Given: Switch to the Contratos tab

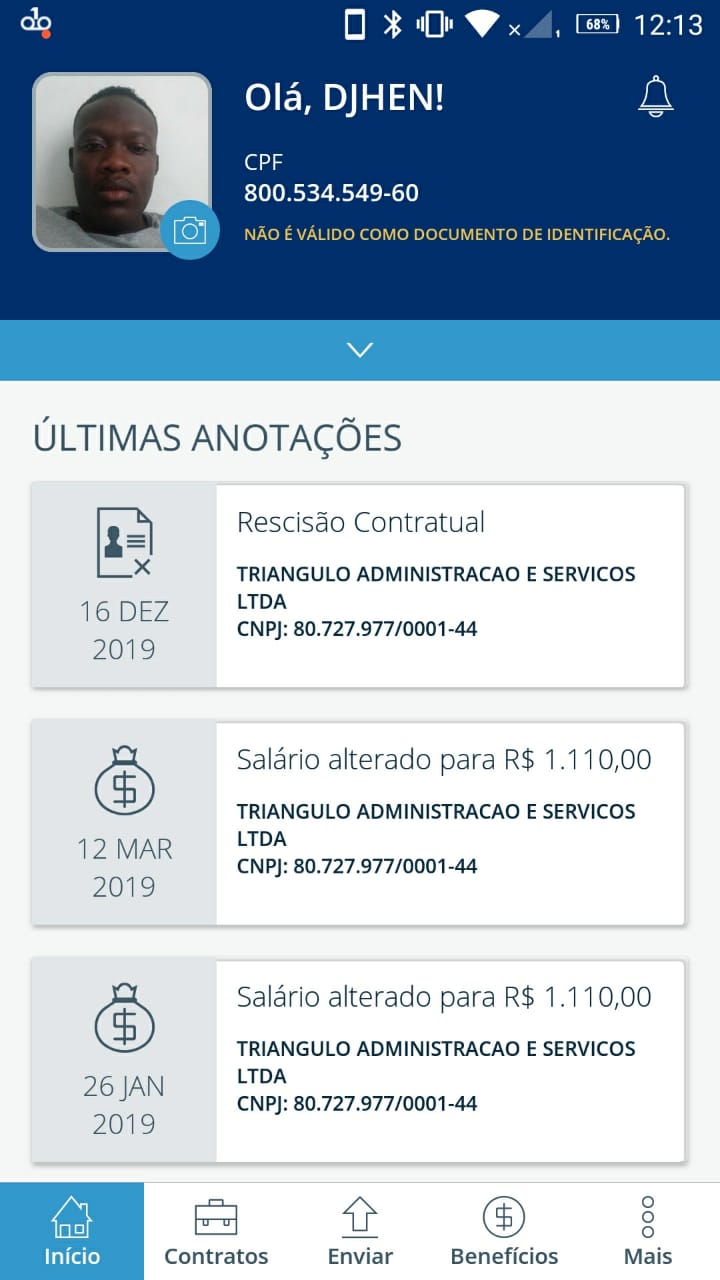Looking at the screenshot, I should pyautogui.click(x=216, y=1231).
